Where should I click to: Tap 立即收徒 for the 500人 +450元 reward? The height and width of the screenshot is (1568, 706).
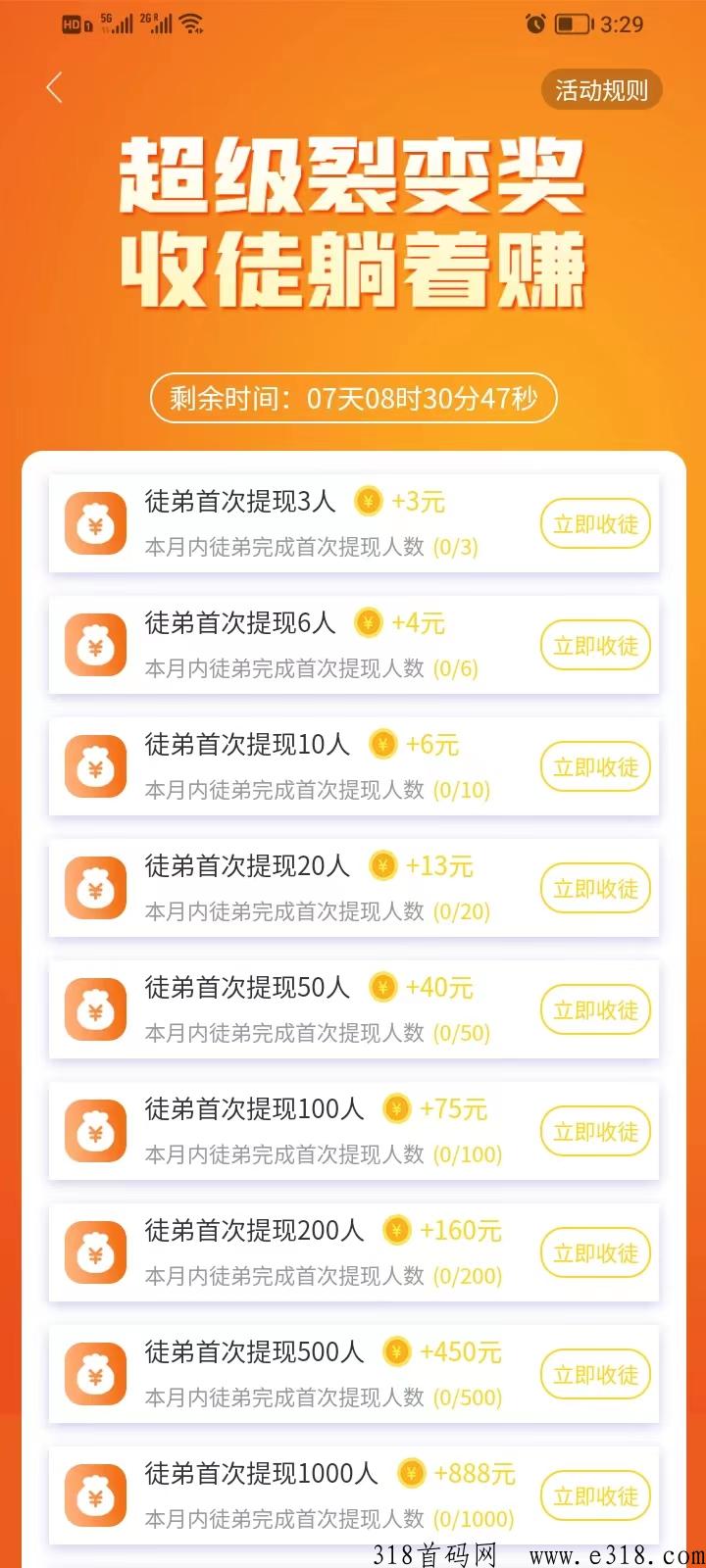(595, 1375)
